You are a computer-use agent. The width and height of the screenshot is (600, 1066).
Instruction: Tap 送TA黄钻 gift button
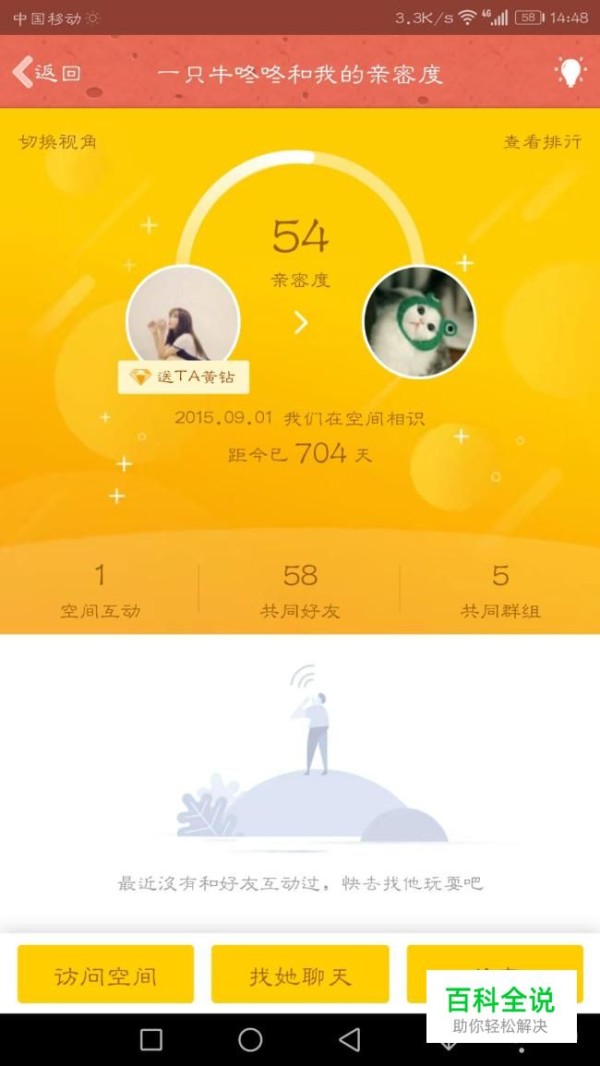(x=183, y=377)
